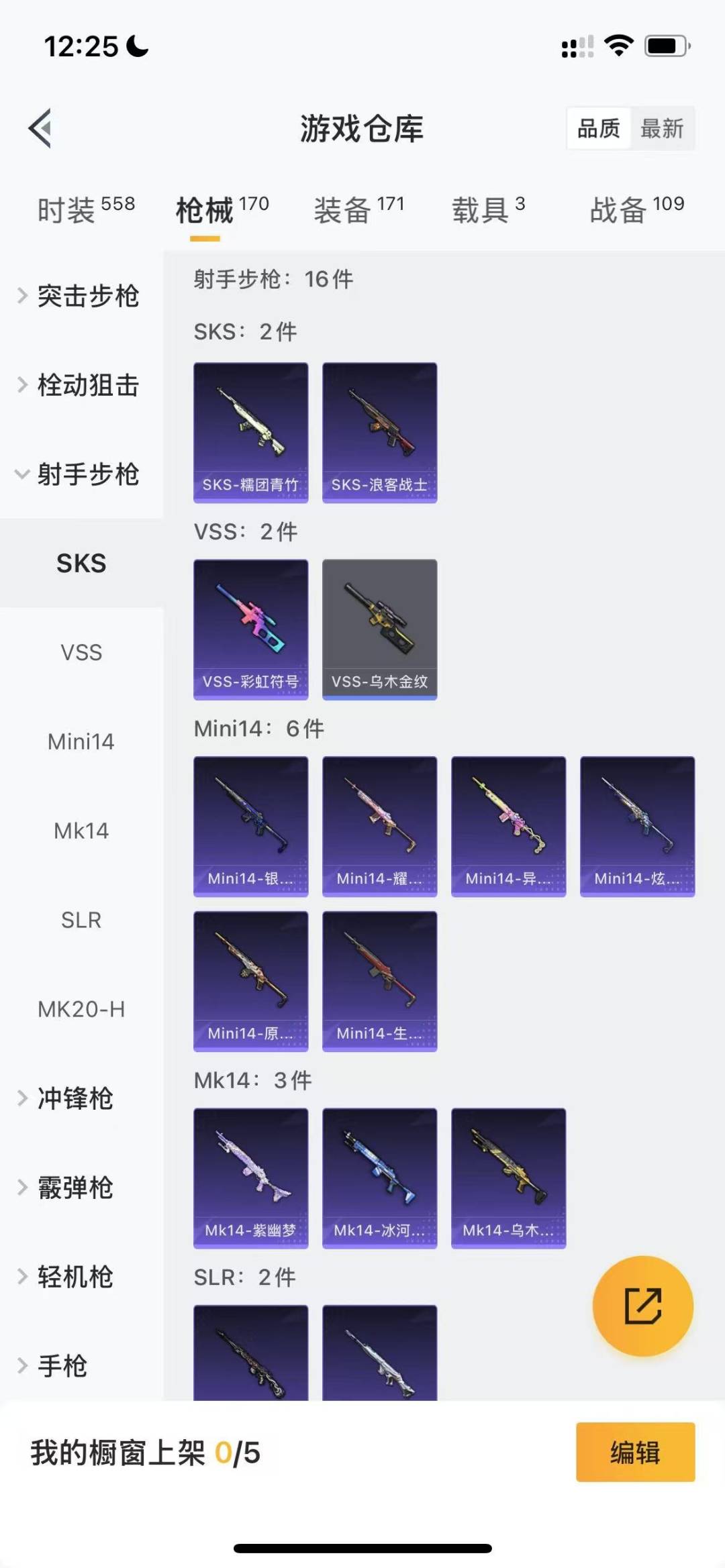Sort by 最新
The width and height of the screenshot is (725, 1568).
(x=662, y=128)
